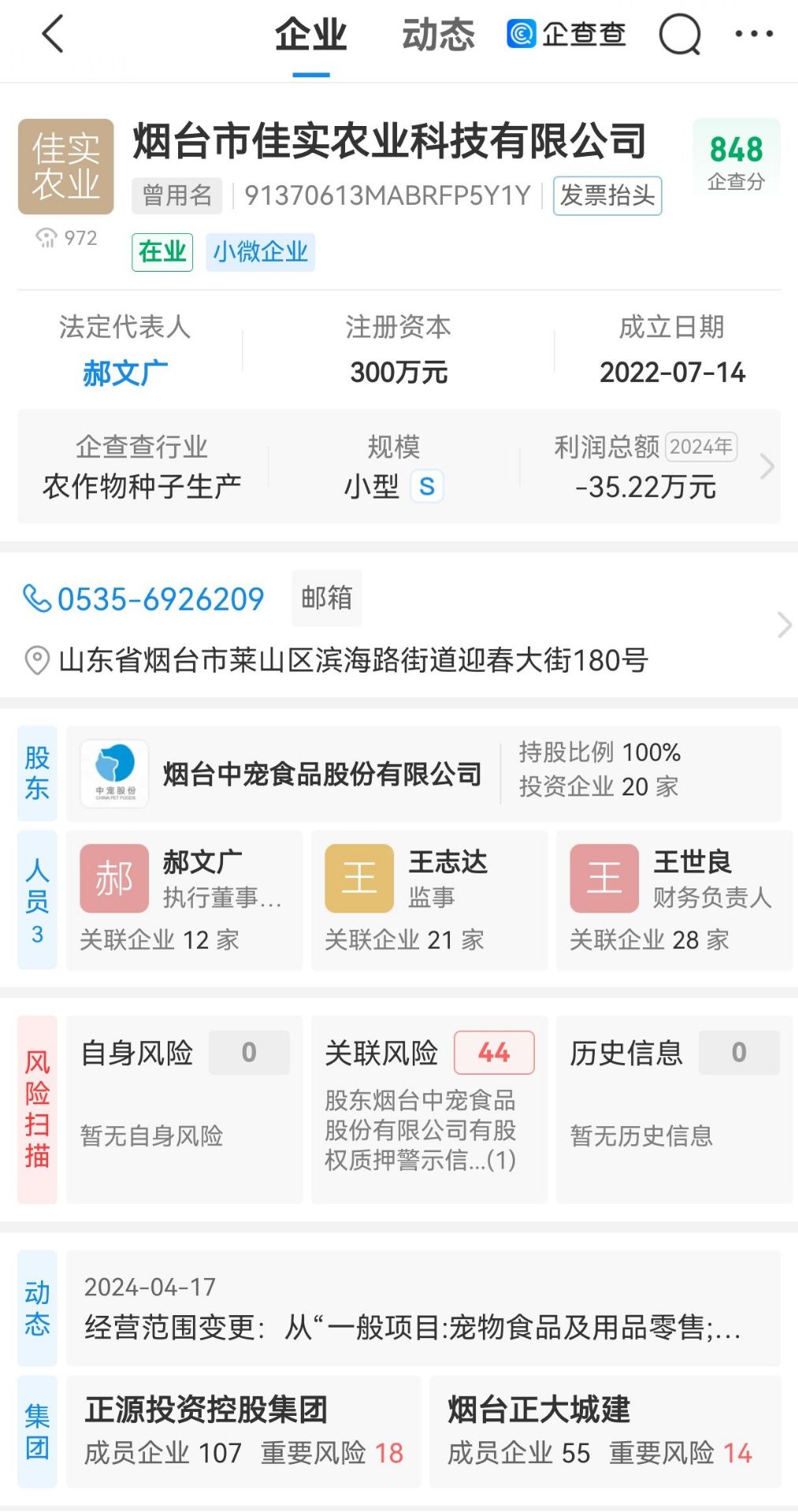Tap the 邮箱 chip
The height and width of the screenshot is (1512, 798).
coord(327,598)
